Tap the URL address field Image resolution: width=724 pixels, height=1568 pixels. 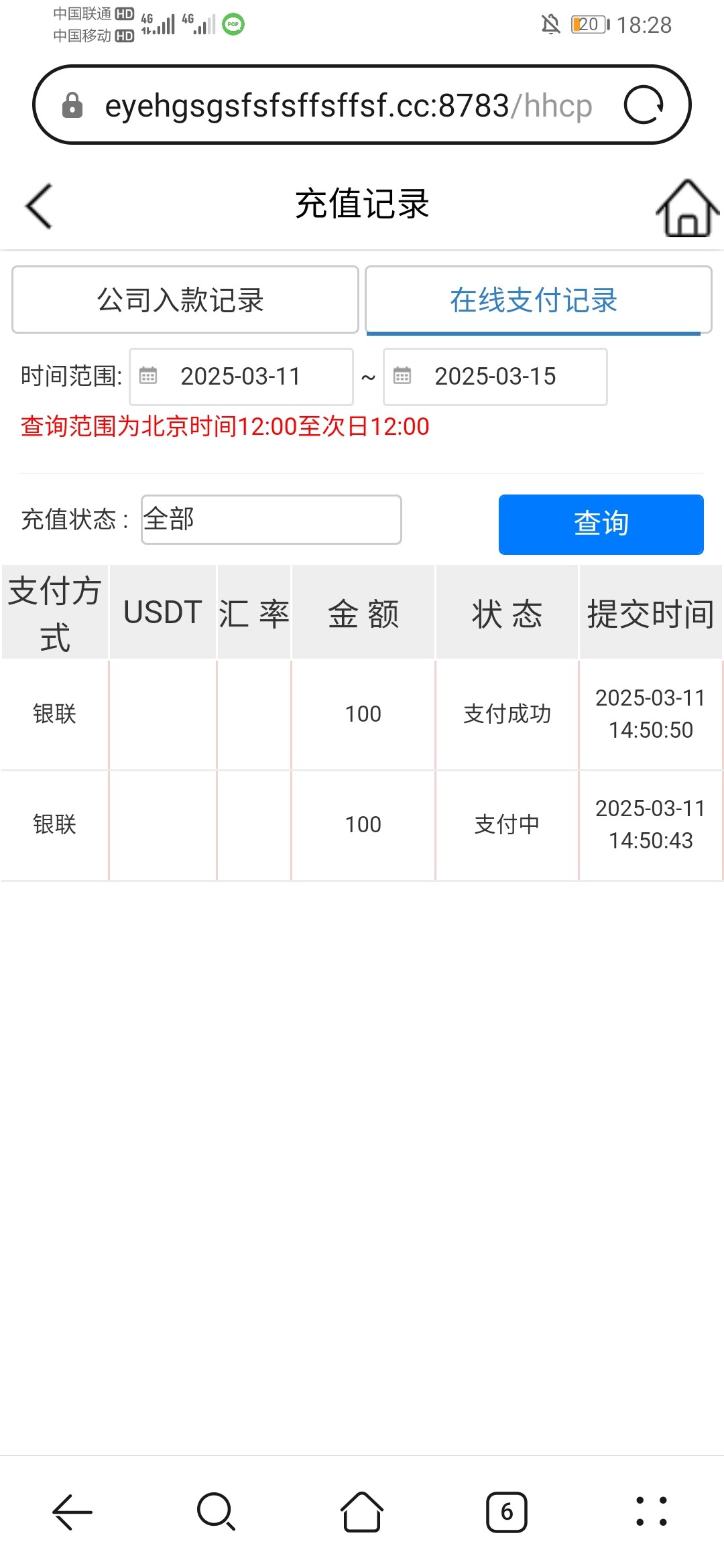coord(349,105)
